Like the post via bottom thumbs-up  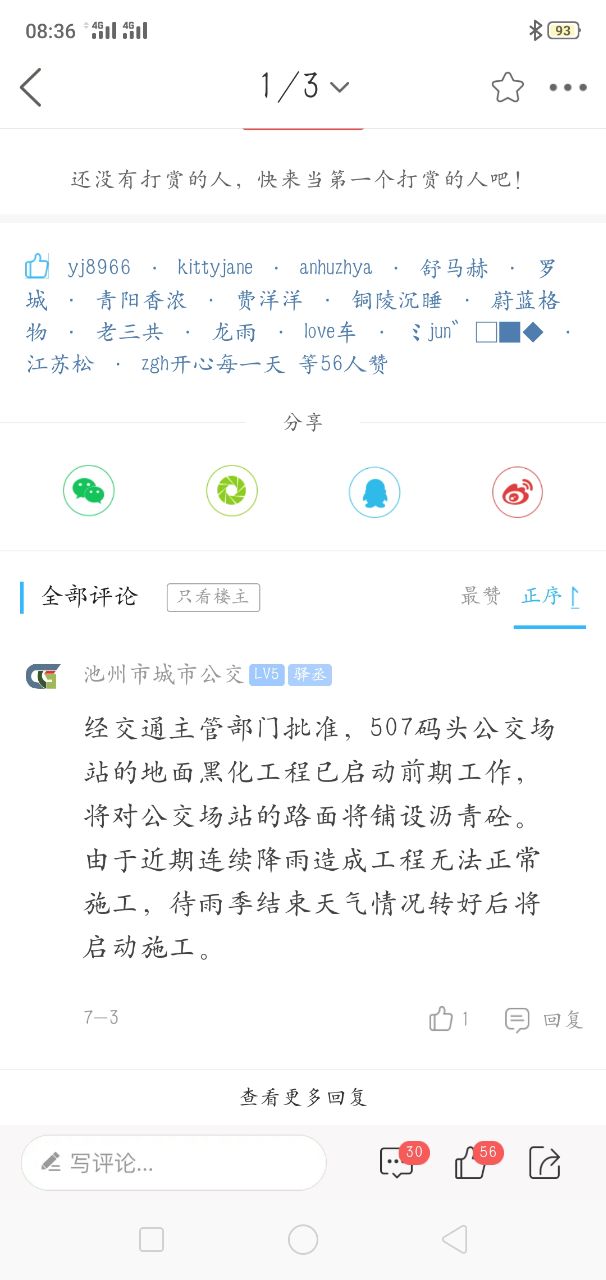[471, 1163]
